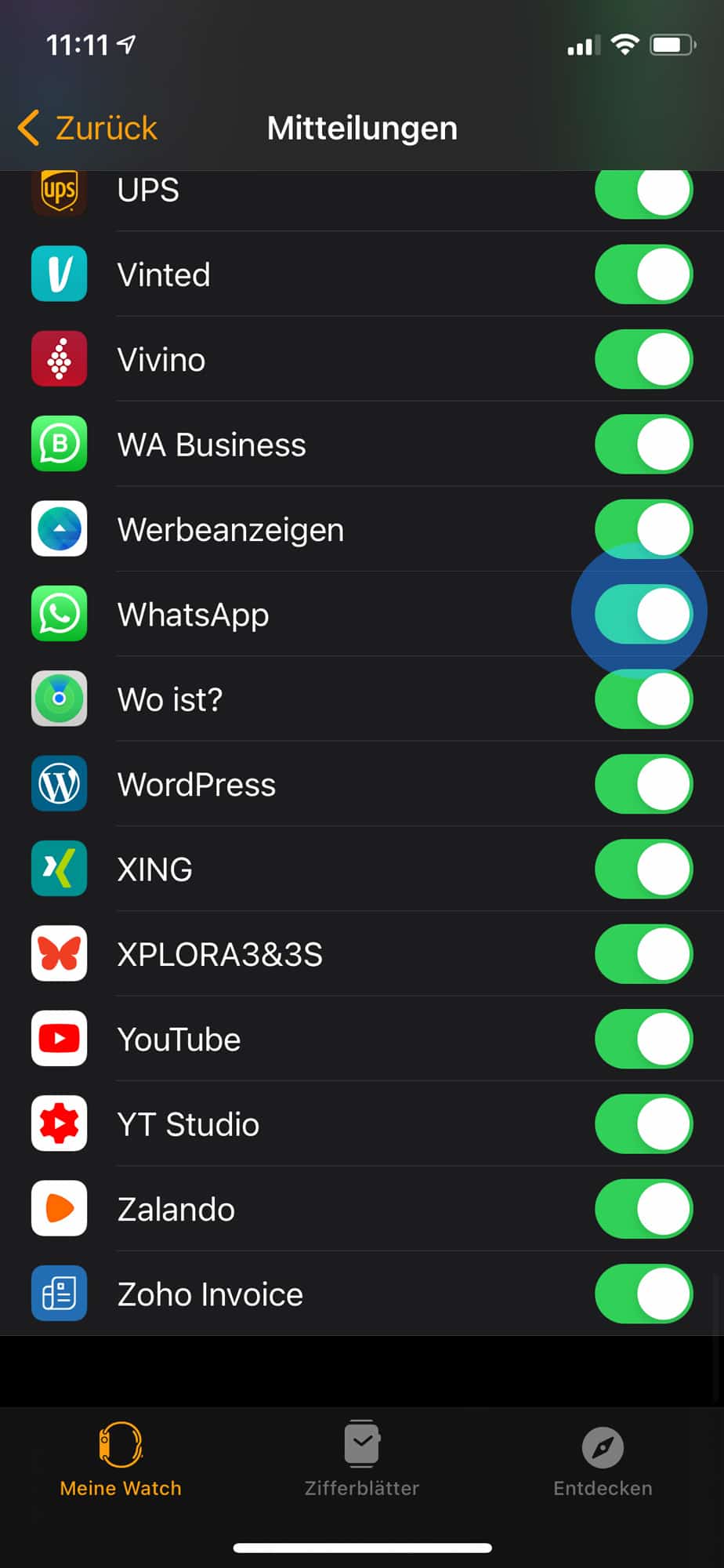Disable YouTube notifications toggle
The height and width of the screenshot is (1568, 724).
[x=643, y=1039]
